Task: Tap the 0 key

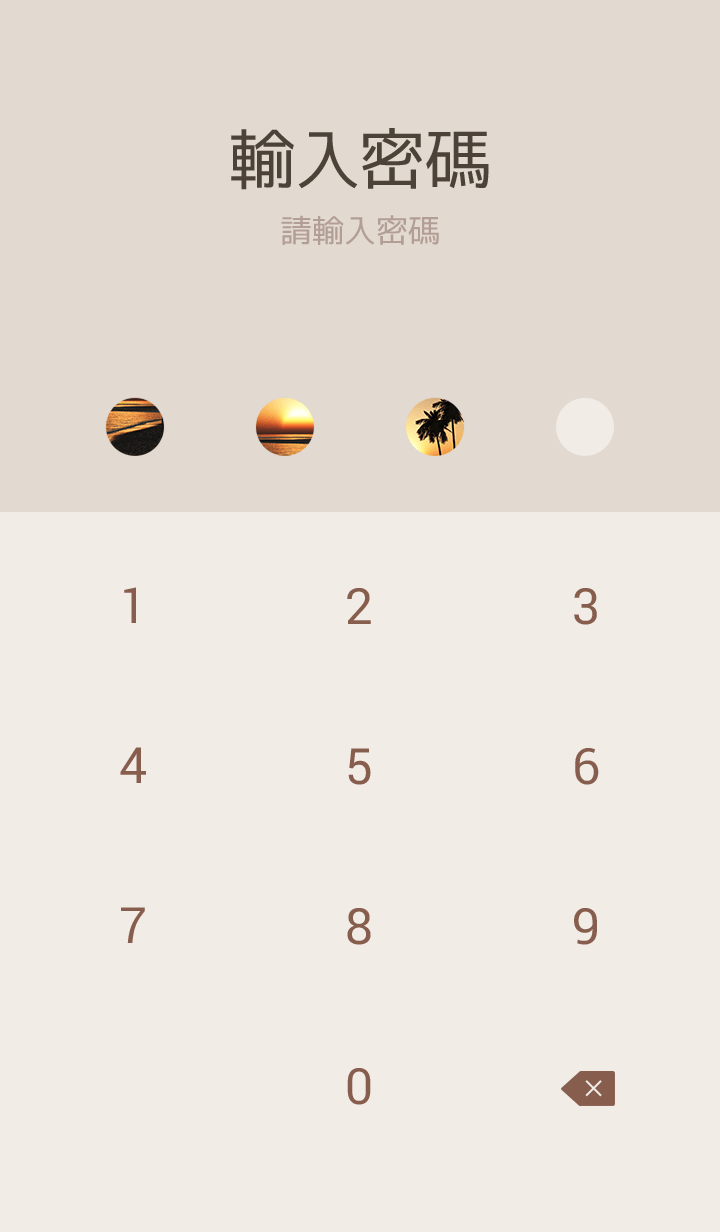Action: [359, 1087]
